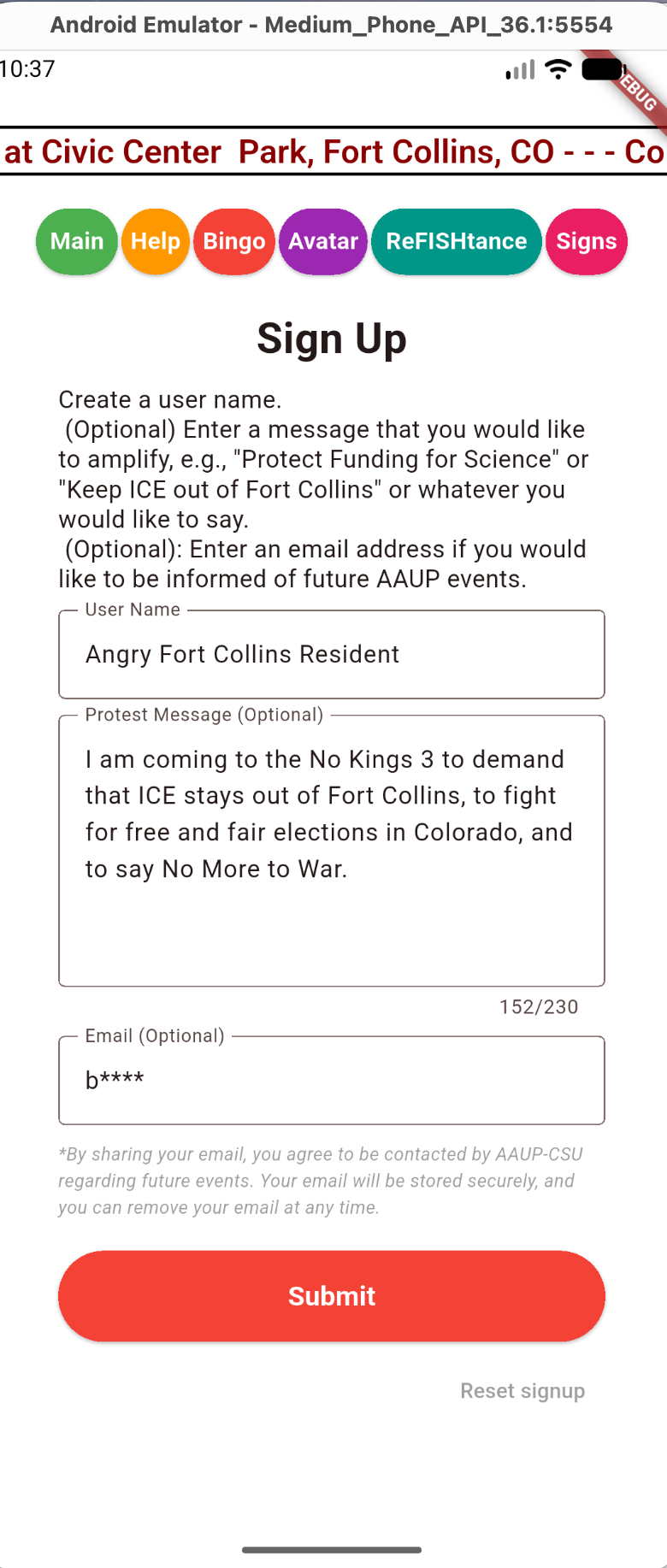This screenshot has width=667, height=1568.
Task: Click the scrolling Civic Center Park banner
Action: pyautogui.click(x=333, y=151)
